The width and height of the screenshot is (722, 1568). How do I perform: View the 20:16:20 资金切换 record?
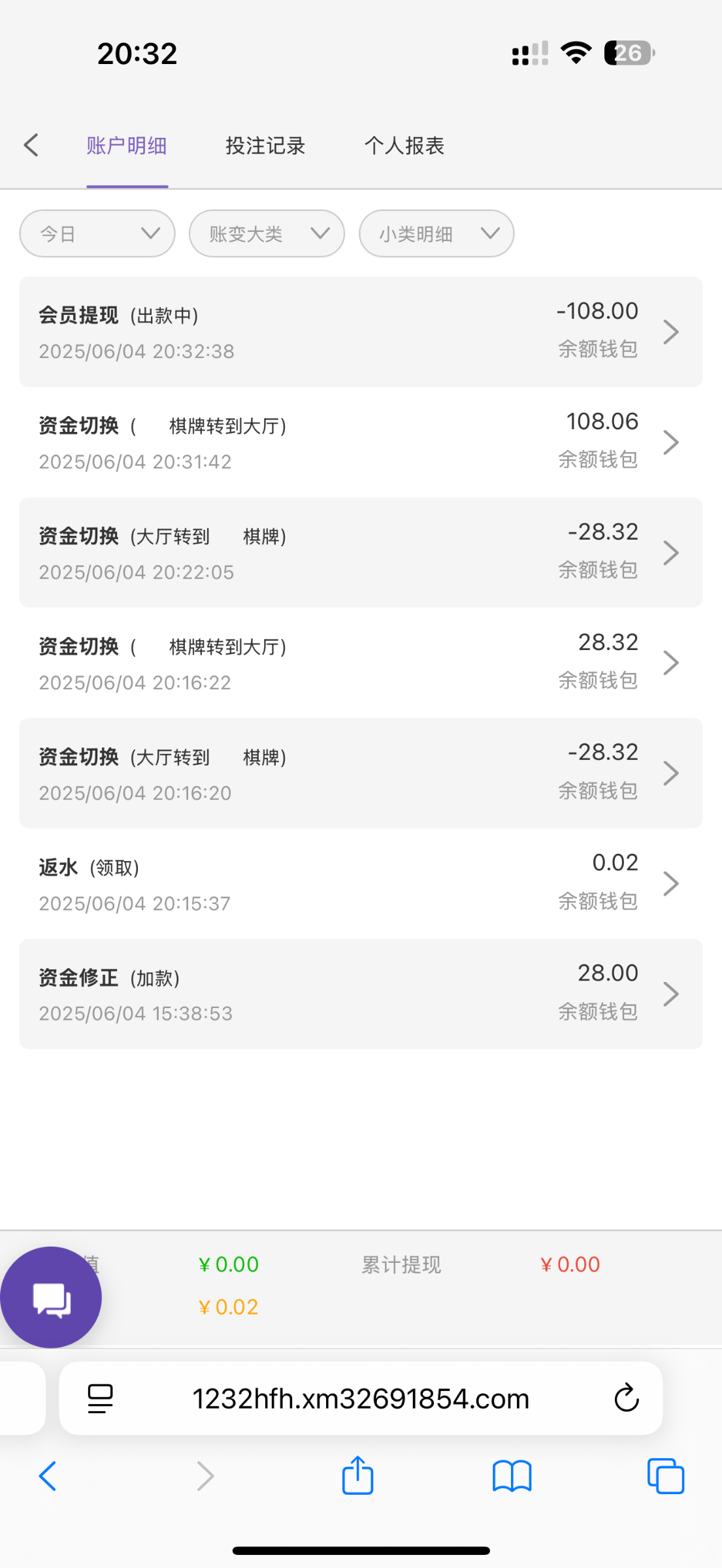coord(361,773)
